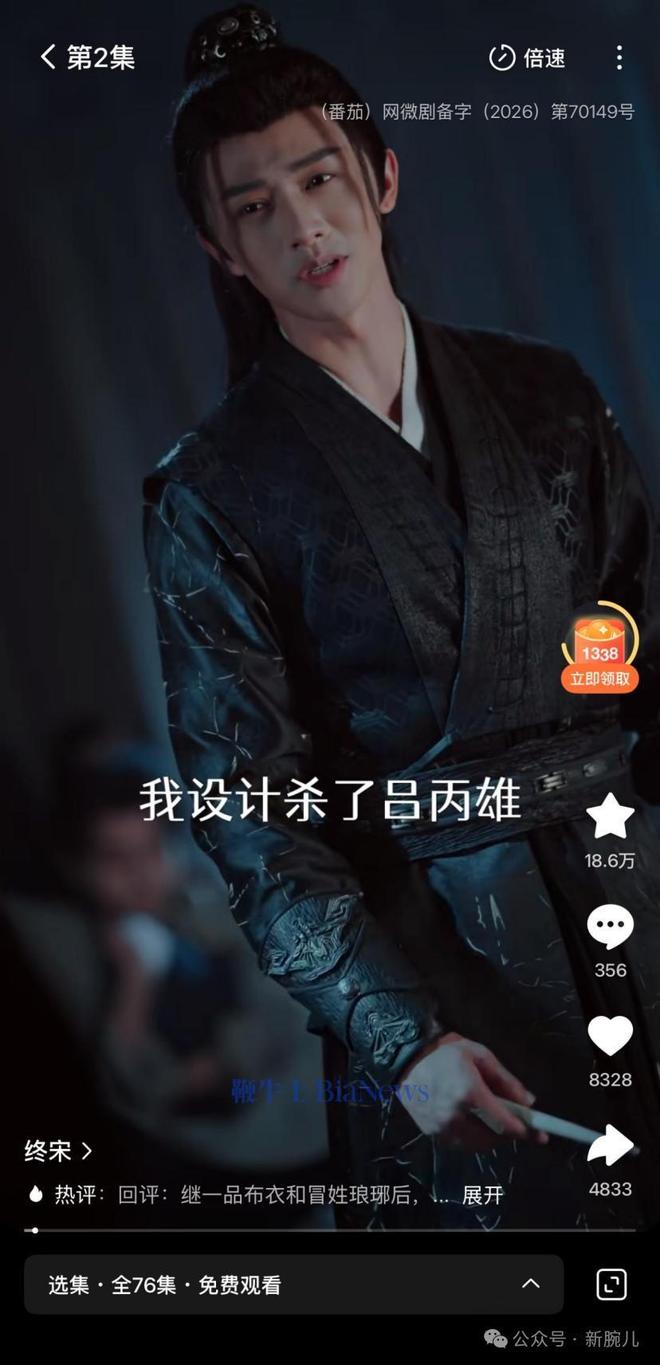Open the comments with 356 replies
Image resolution: width=660 pixels, height=1365 pixels.
pos(609,928)
